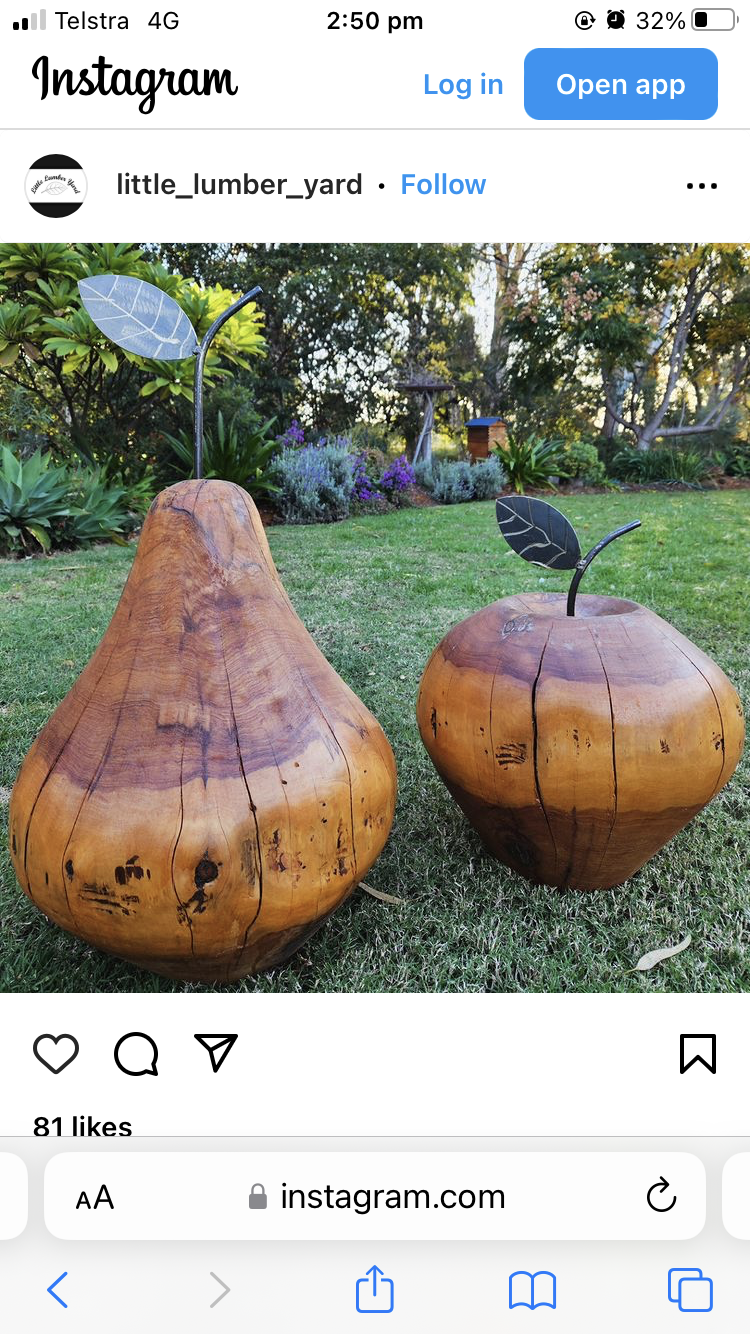
Task: Tap the instagram.com address bar
Action: pos(375,1196)
